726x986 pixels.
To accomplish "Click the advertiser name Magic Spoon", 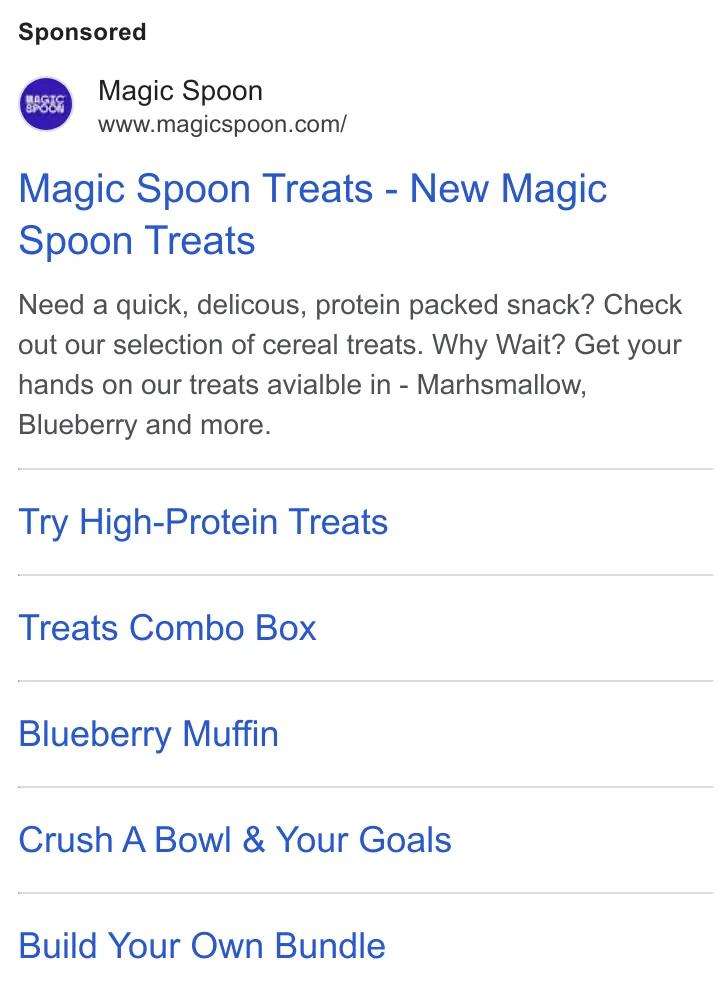I will (179, 91).
